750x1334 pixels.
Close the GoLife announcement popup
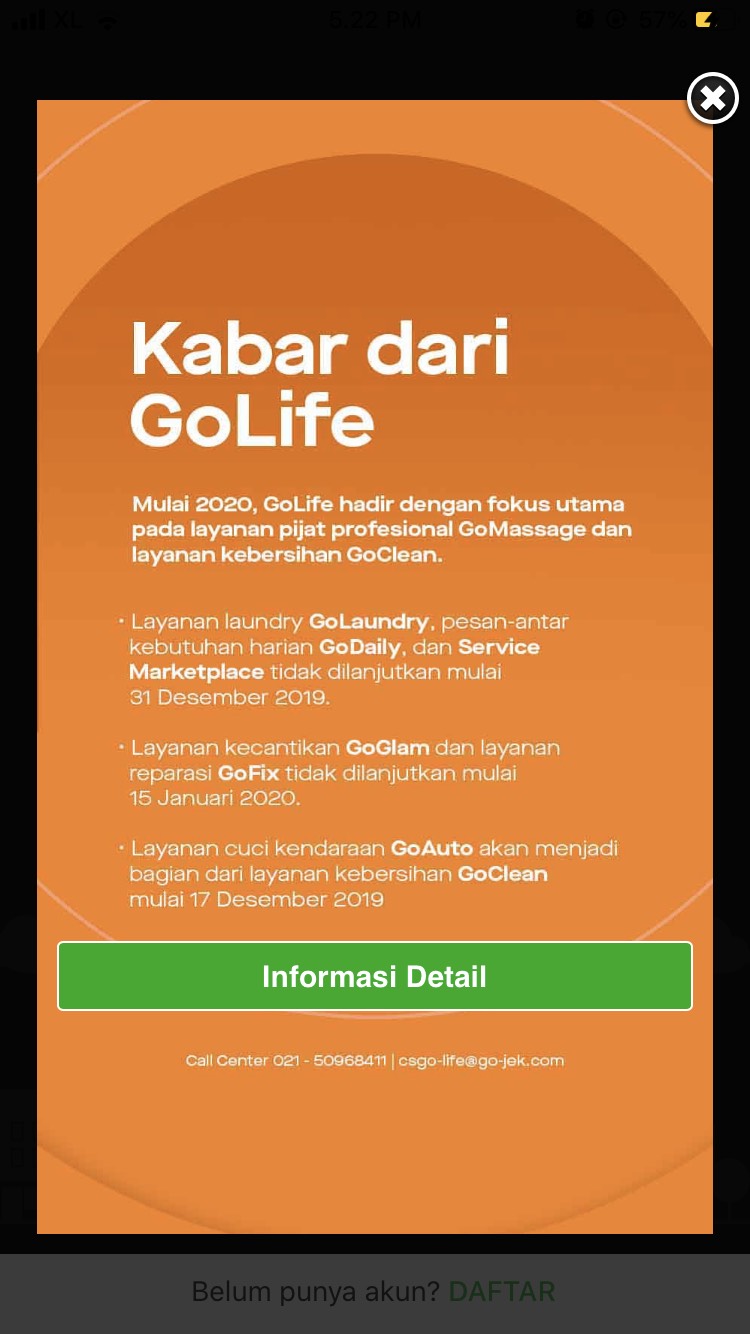tap(712, 98)
